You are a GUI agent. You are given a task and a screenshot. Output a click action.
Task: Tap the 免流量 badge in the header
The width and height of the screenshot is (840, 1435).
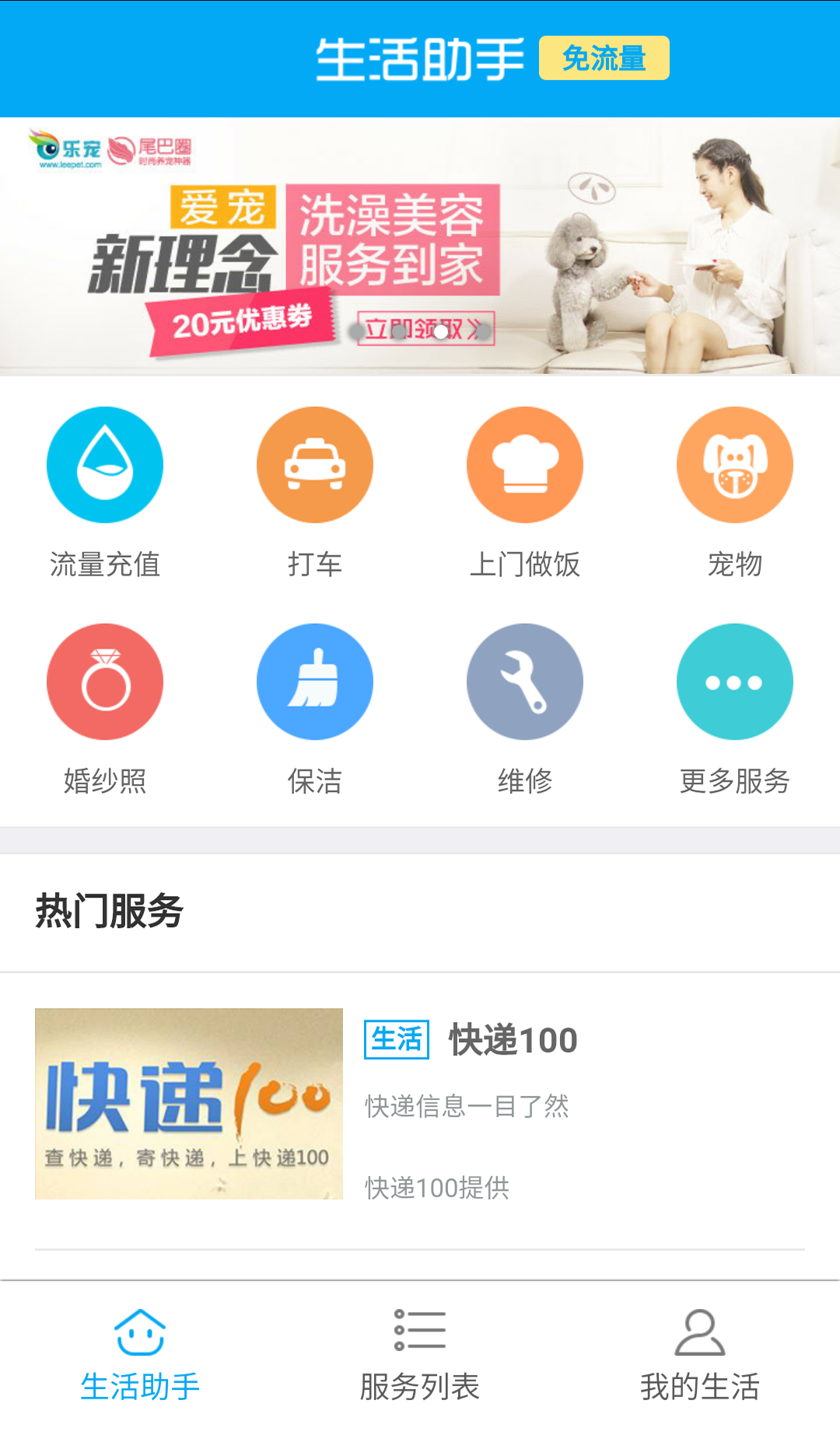[x=604, y=58]
